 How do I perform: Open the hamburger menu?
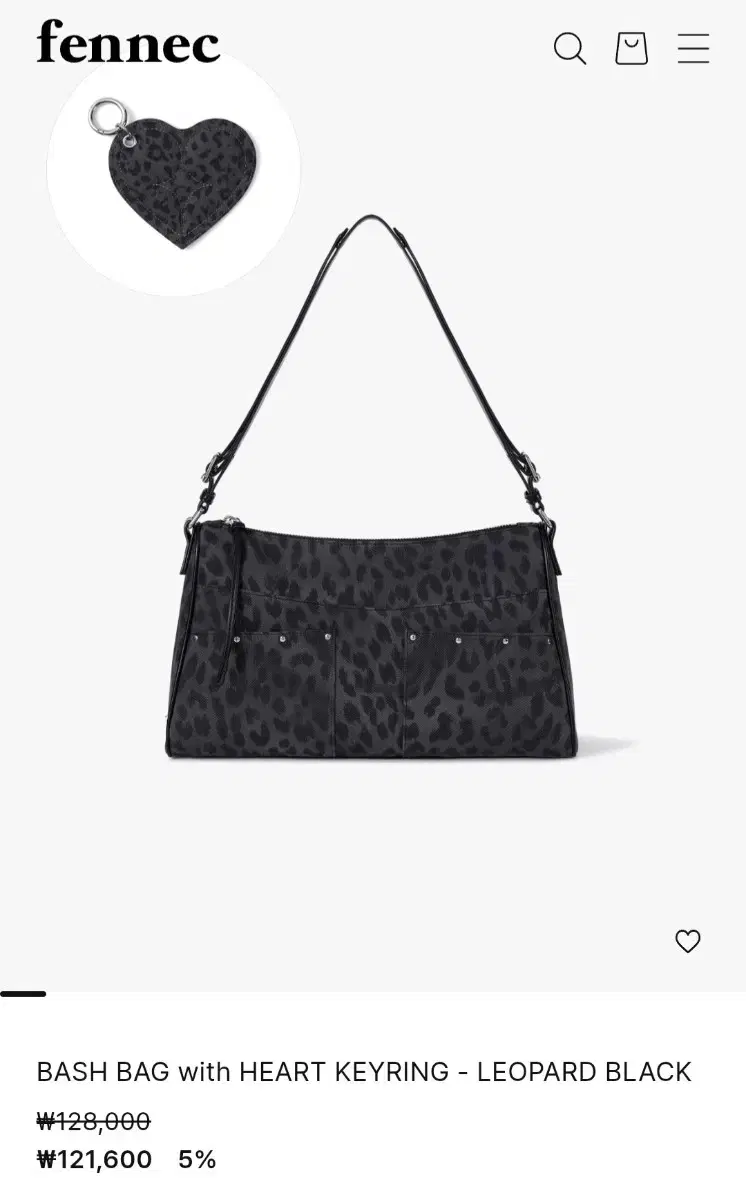click(693, 48)
